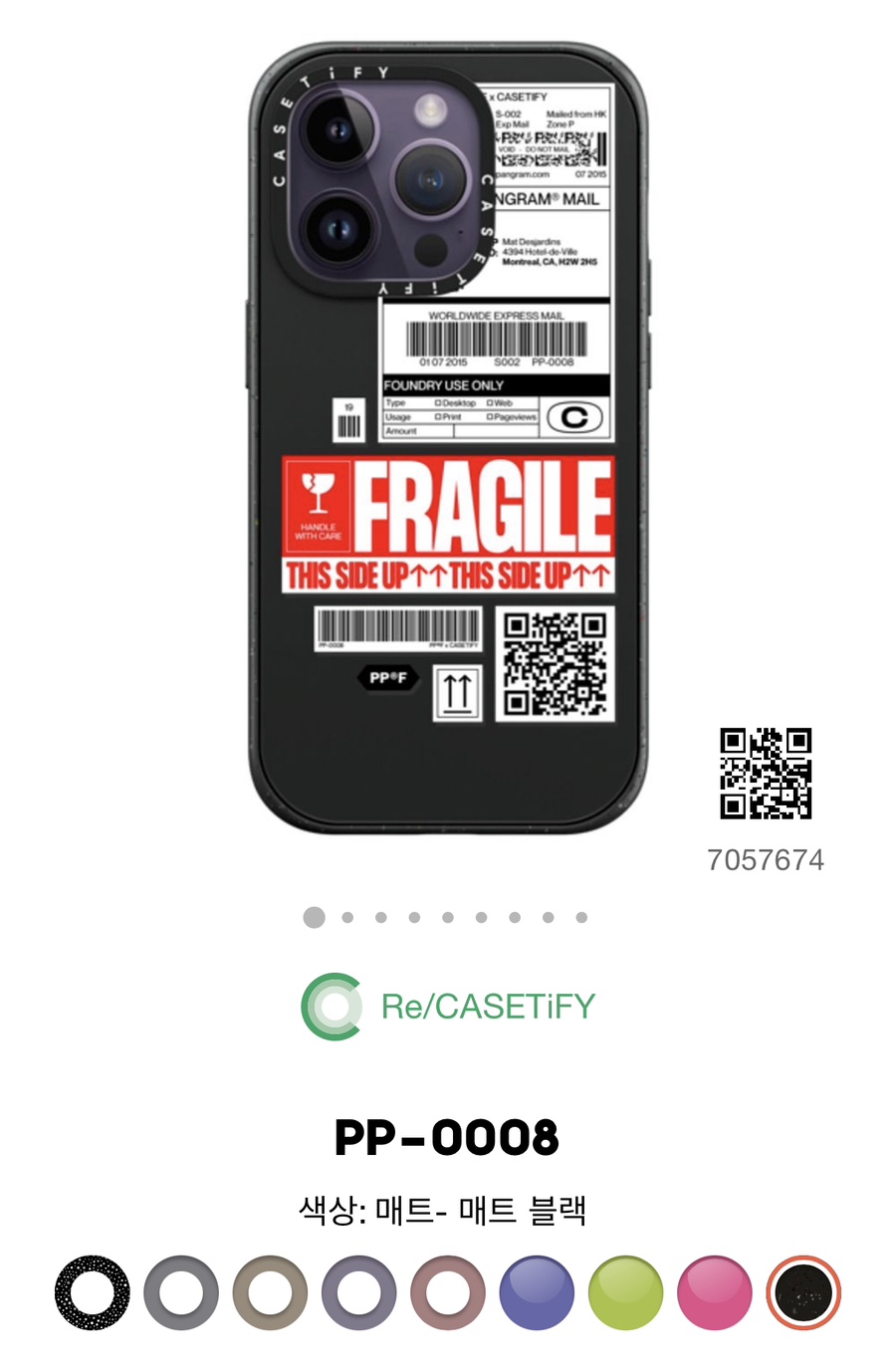This screenshot has height=1370, width=896.
Task: Choose the hot pink color swatch
Action: 714,1292
